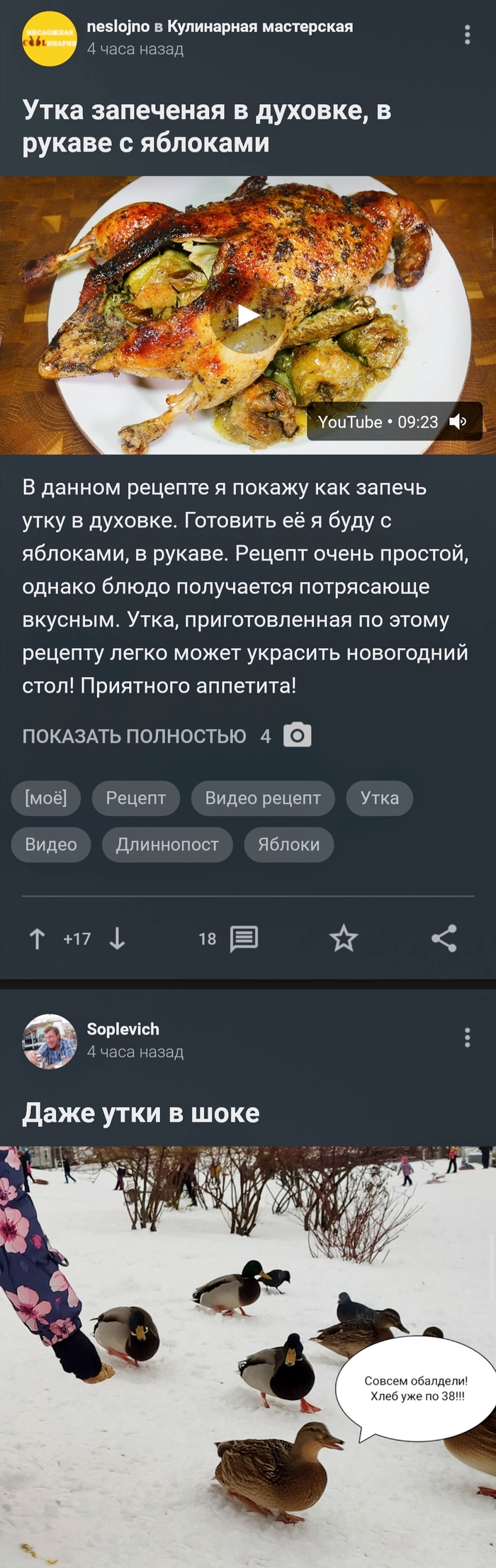
Task: Tap the Рецепт tag chip
Action: (x=135, y=798)
